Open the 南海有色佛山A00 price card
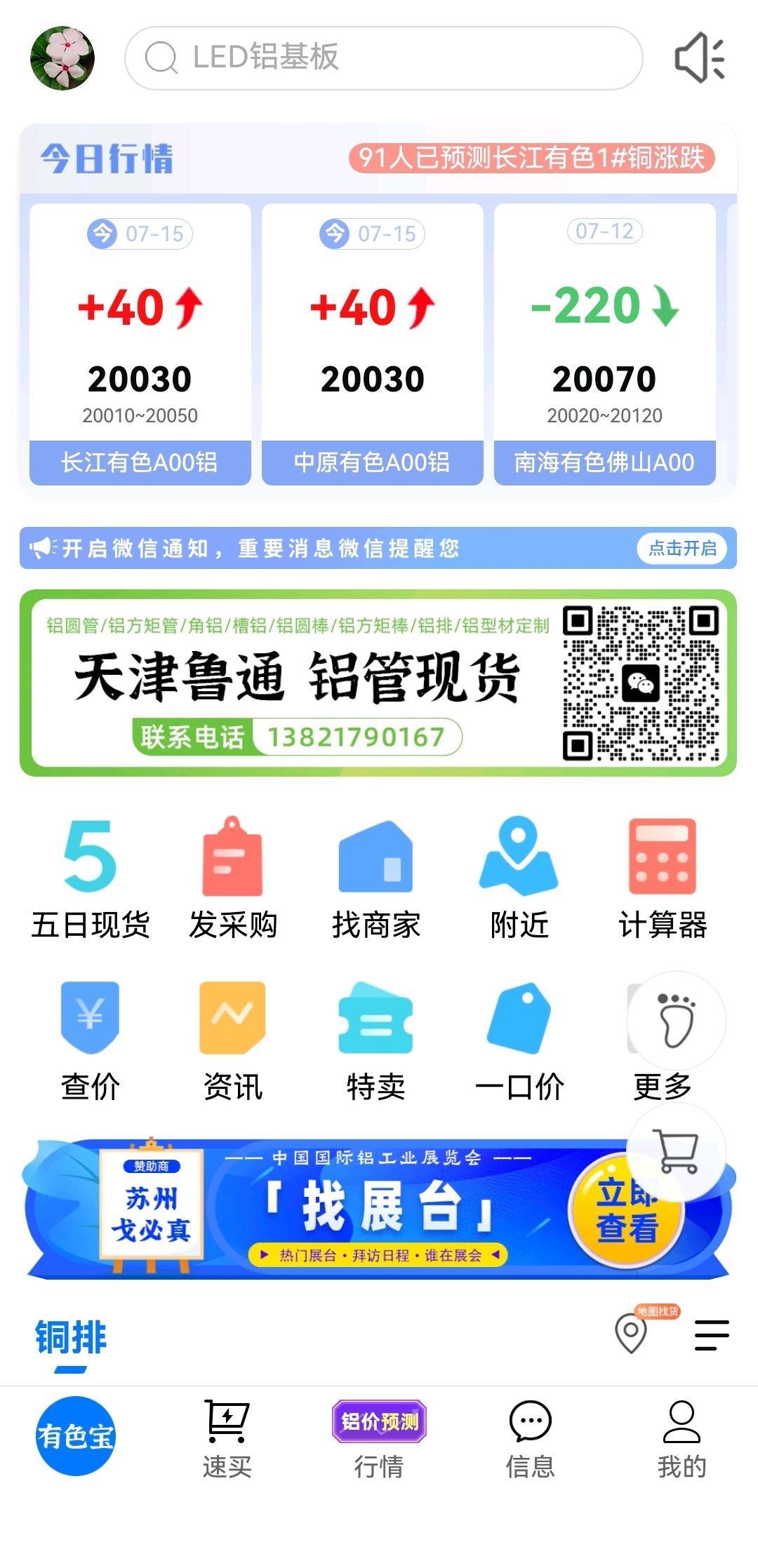The image size is (758, 1568). (604, 344)
